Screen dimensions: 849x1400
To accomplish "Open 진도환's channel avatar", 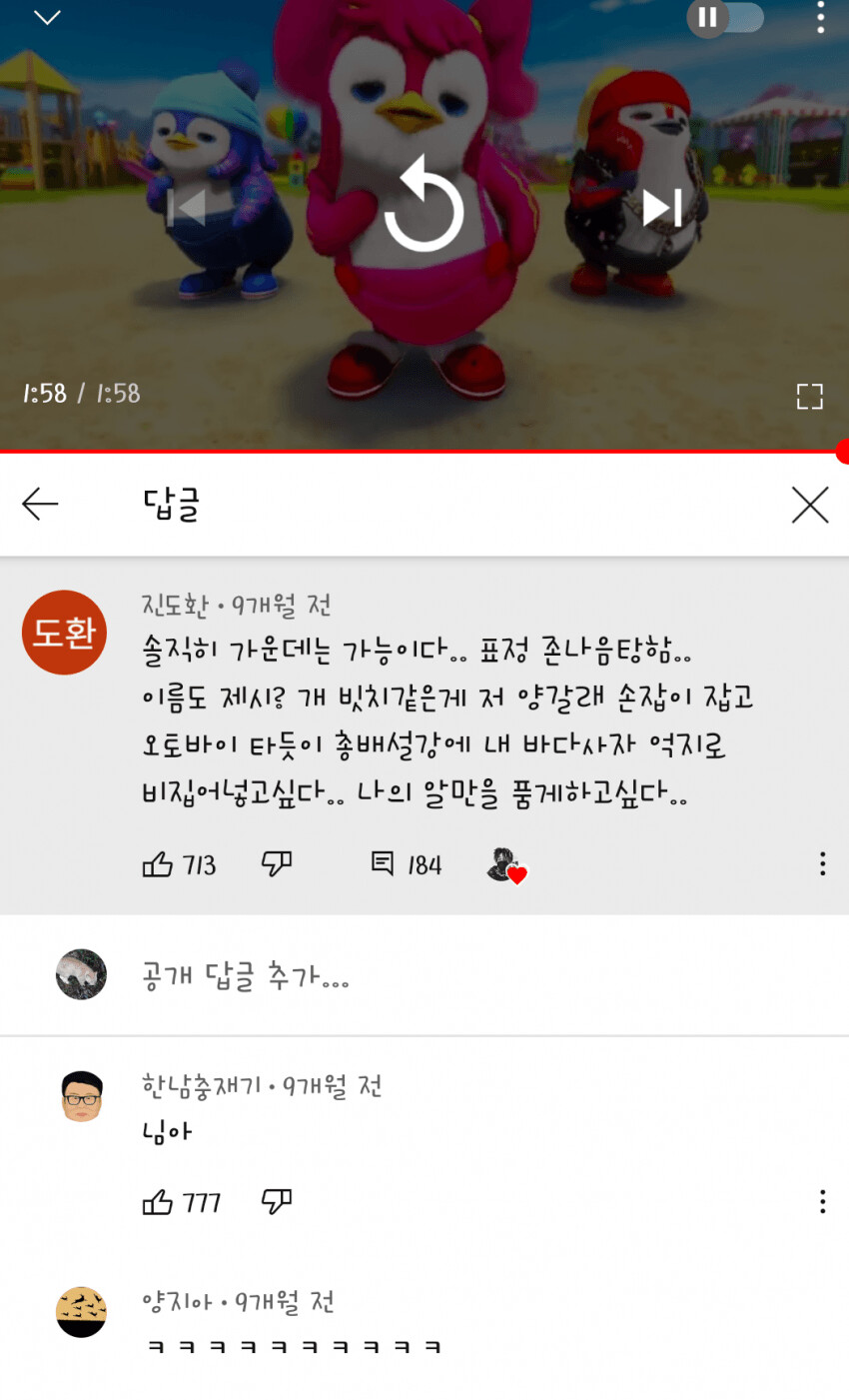I will coord(65,632).
